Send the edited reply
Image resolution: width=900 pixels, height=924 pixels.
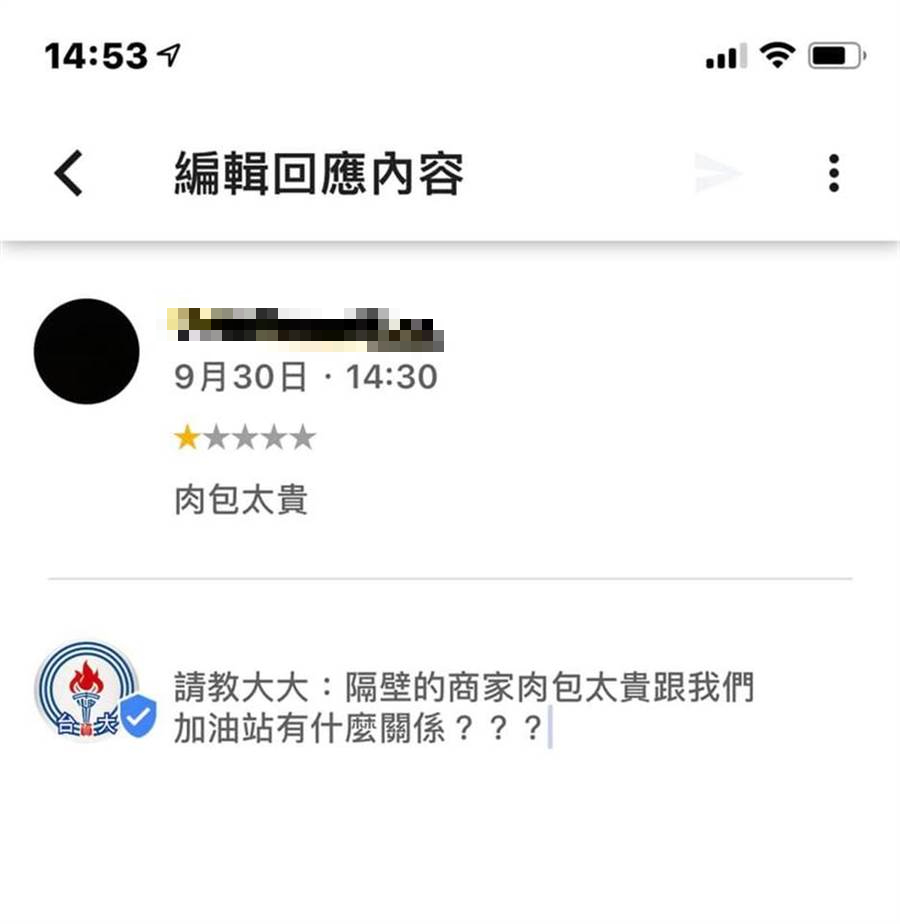point(718,174)
